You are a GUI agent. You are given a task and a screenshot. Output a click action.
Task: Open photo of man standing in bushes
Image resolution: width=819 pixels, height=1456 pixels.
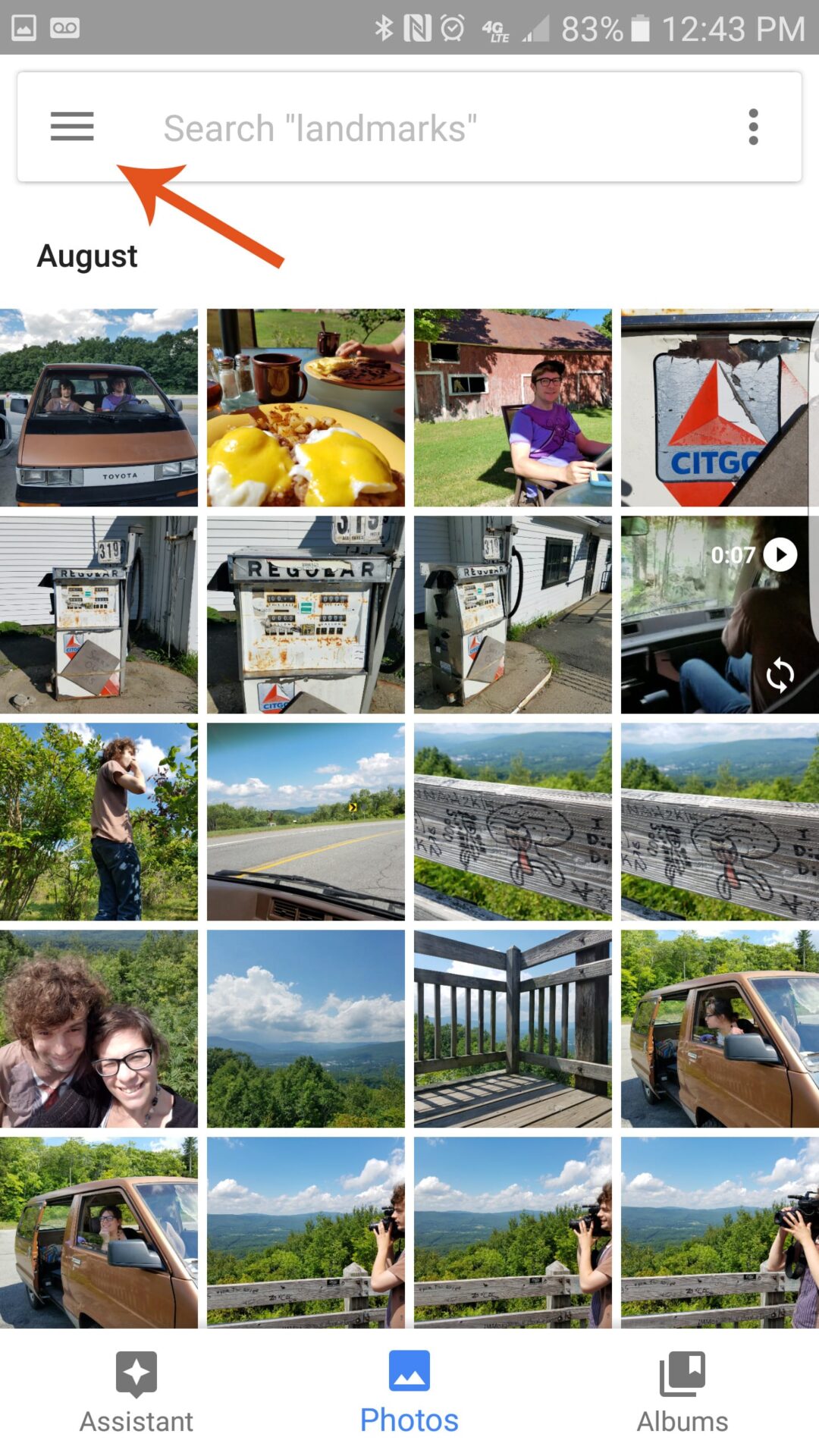point(99,821)
